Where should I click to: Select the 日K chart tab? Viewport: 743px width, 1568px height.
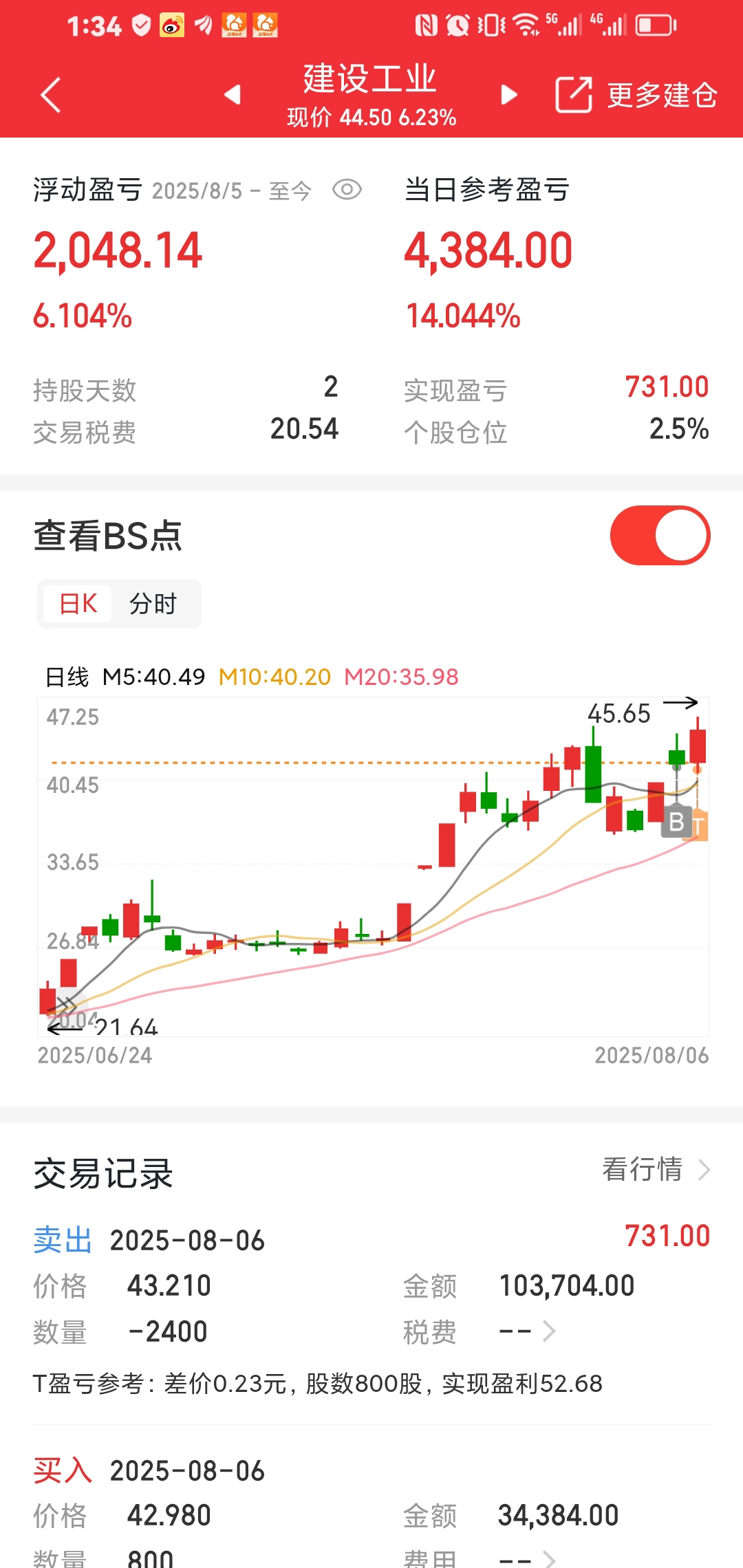[78, 604]
